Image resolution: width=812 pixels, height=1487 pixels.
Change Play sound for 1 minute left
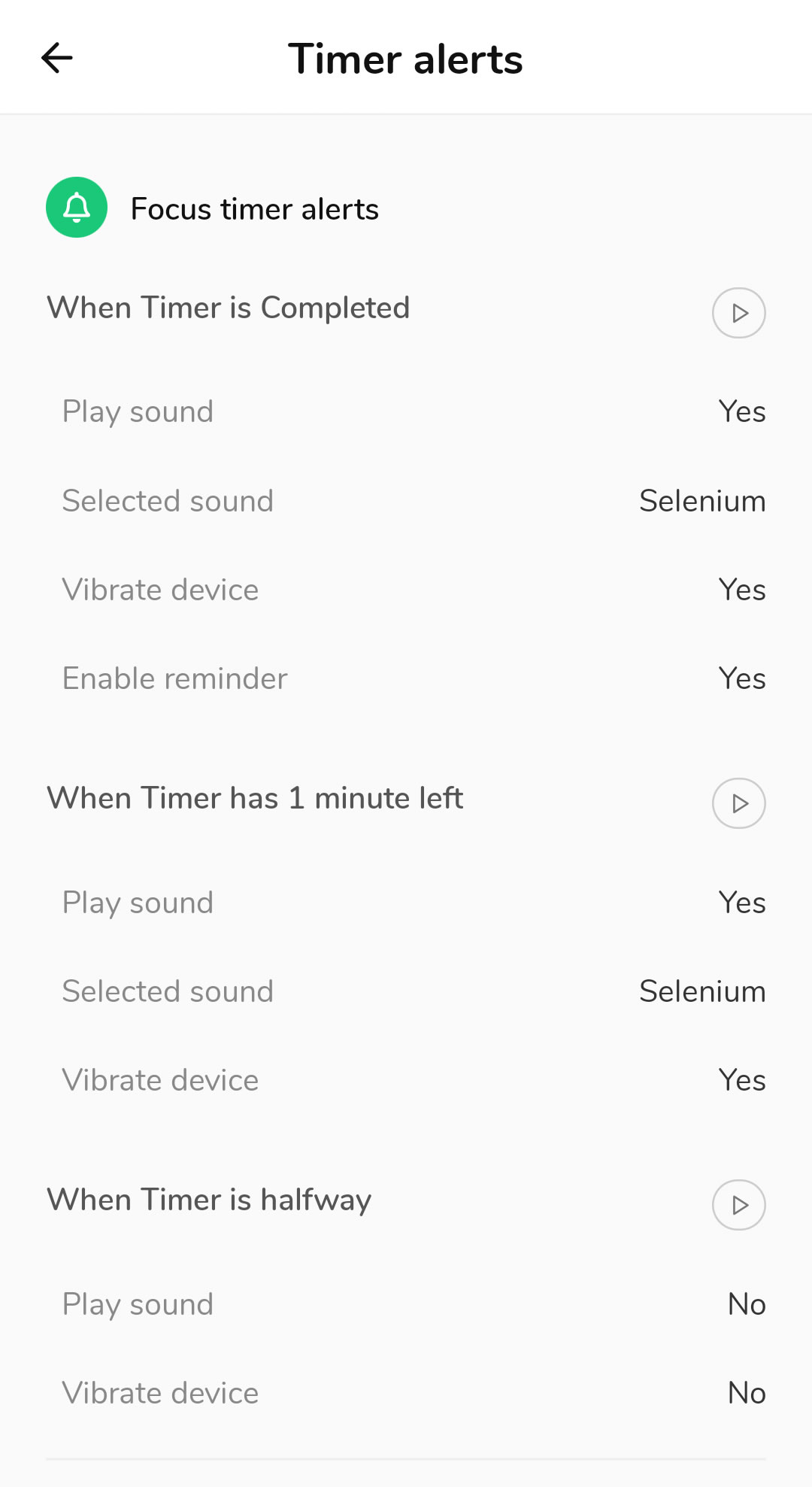pos(406,903)
